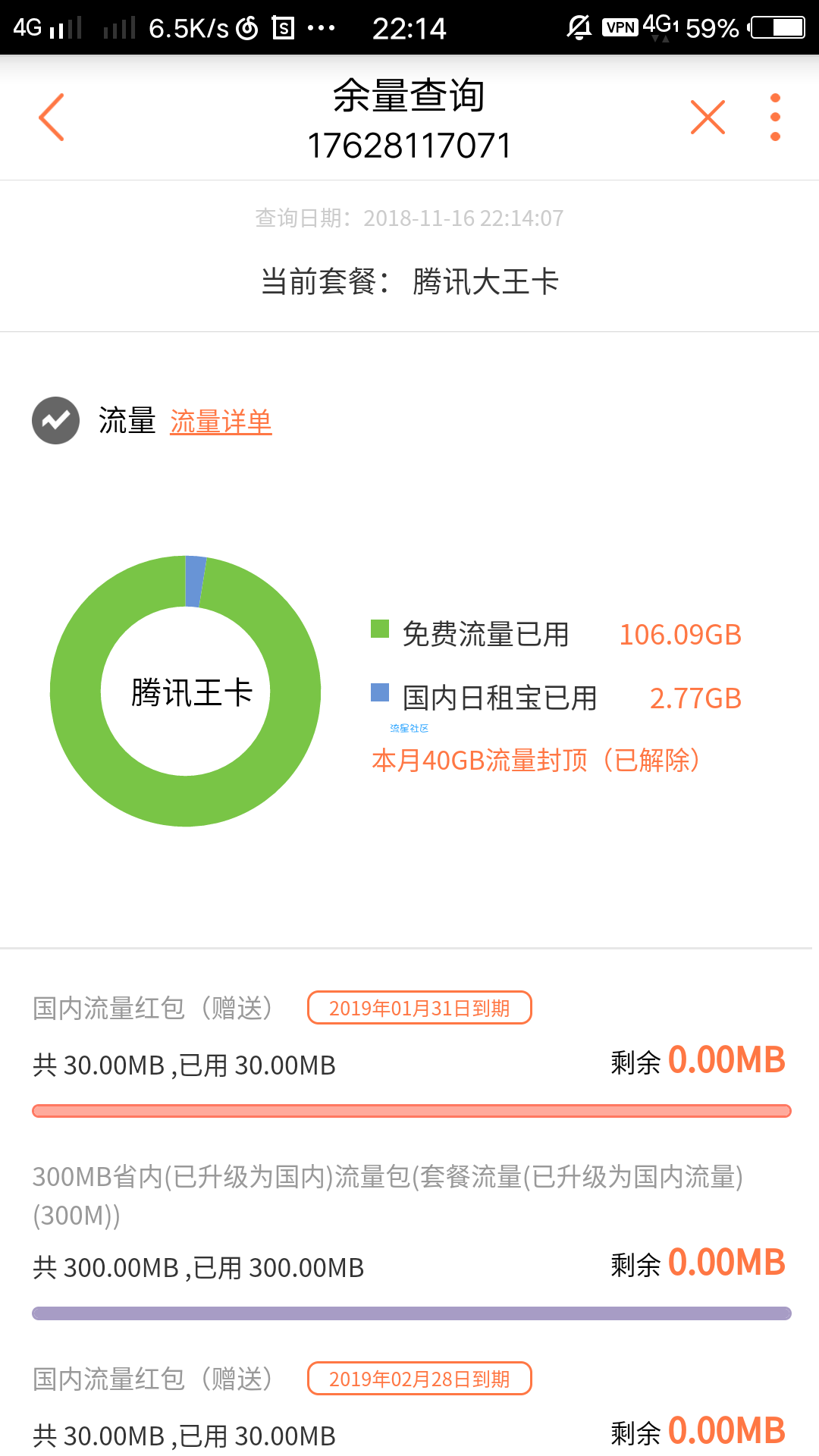Open the three-dot overflow menu
Viewport: 819px width, 1456px height.
click(x=774, y=118)
